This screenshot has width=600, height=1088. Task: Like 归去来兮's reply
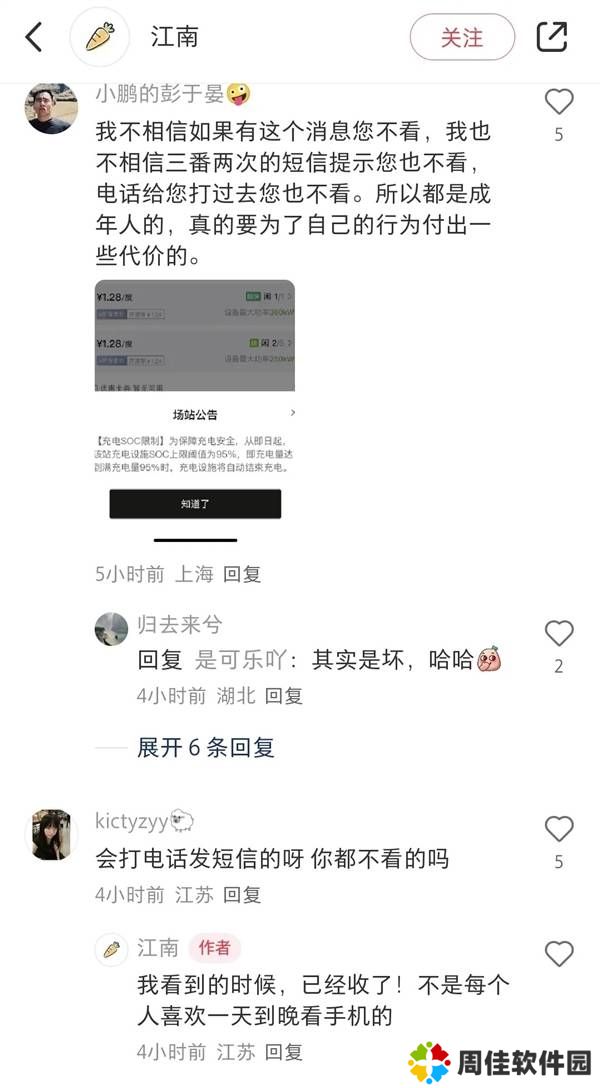559,633
